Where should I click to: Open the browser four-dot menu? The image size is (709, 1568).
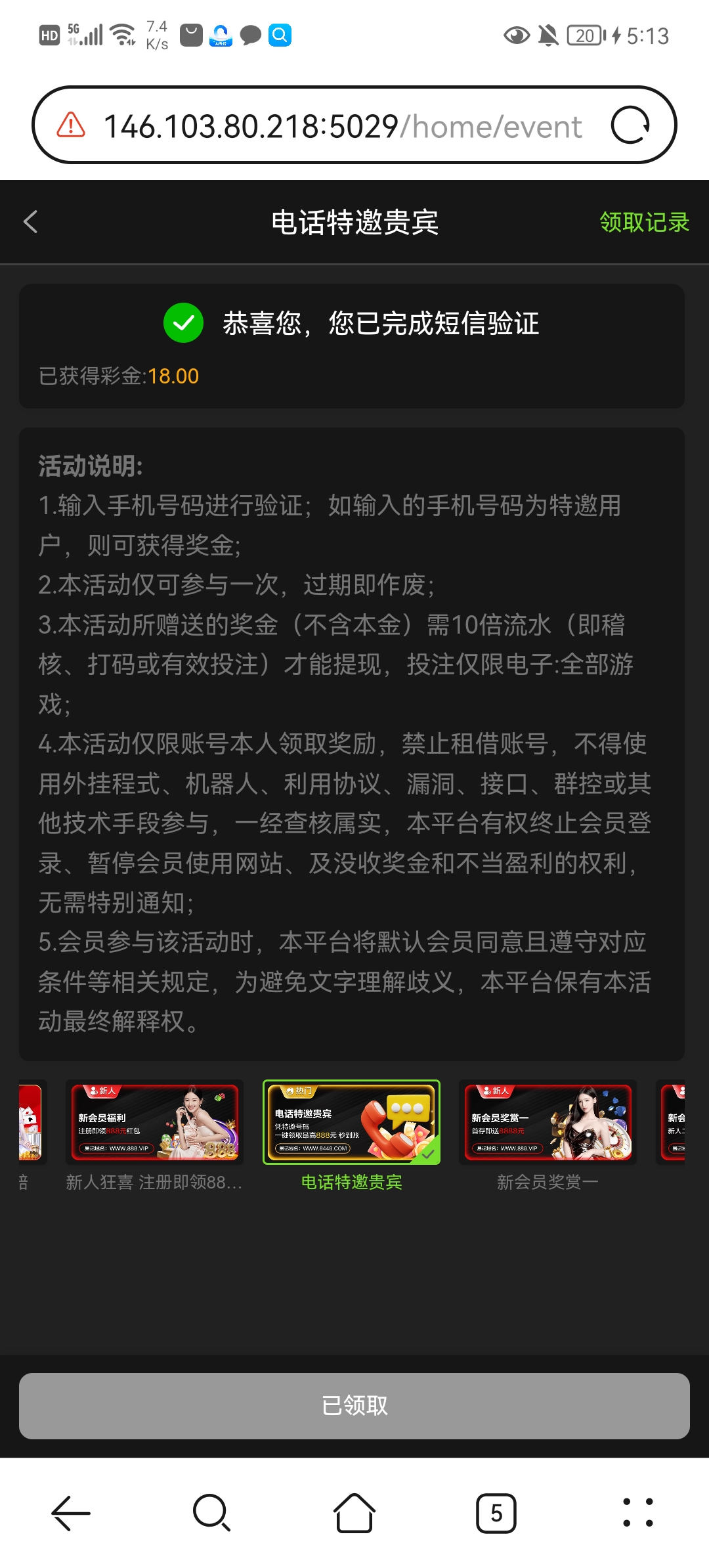(x=637, y=1513)
